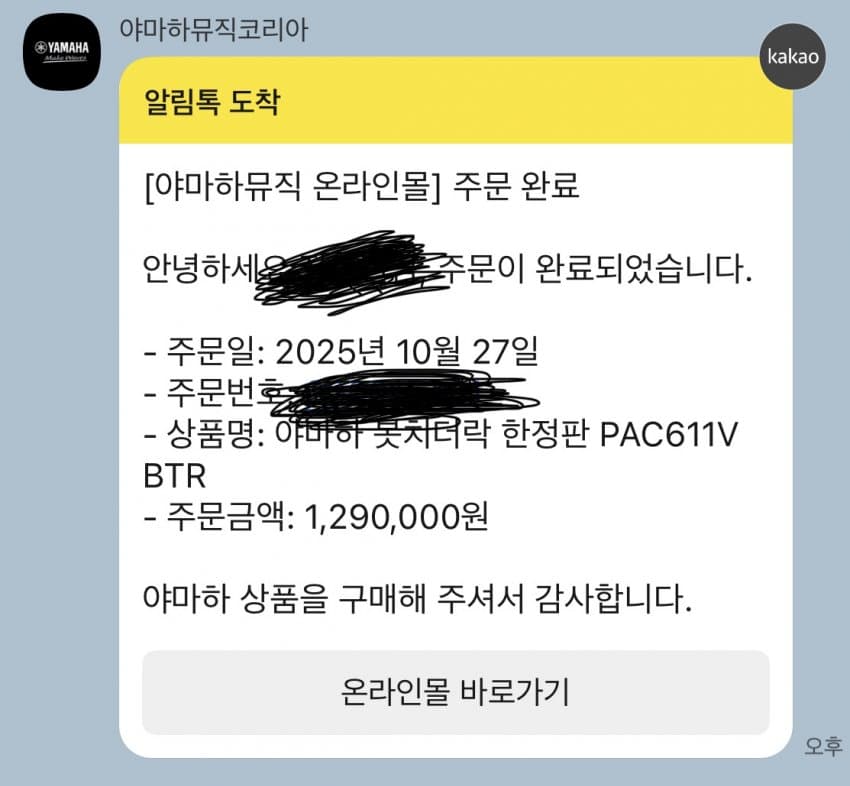Tap the 온라인몰 바로가기 button
Image resolution: width=850 pixels, height=786 pixels.
[x=455, y=692]
